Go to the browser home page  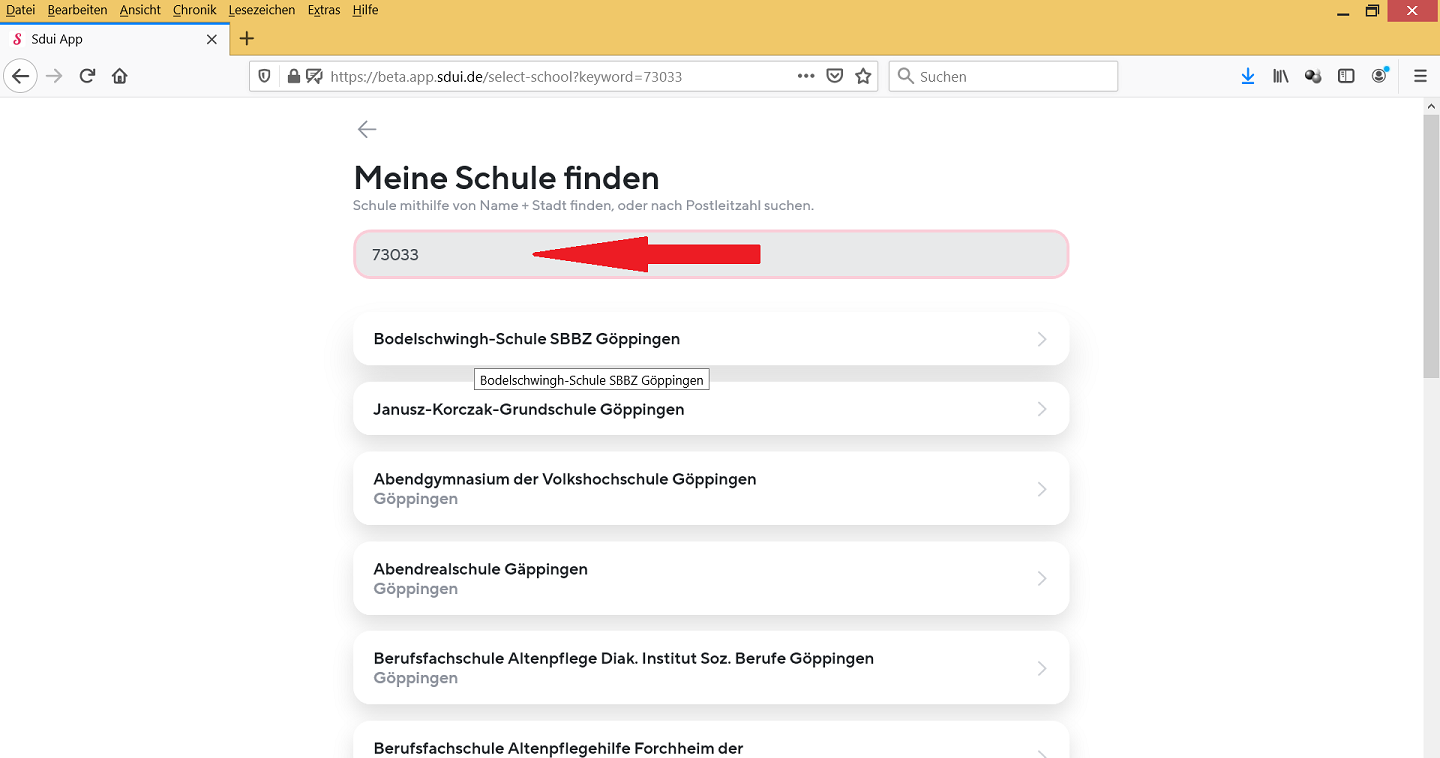click(120, 76)
